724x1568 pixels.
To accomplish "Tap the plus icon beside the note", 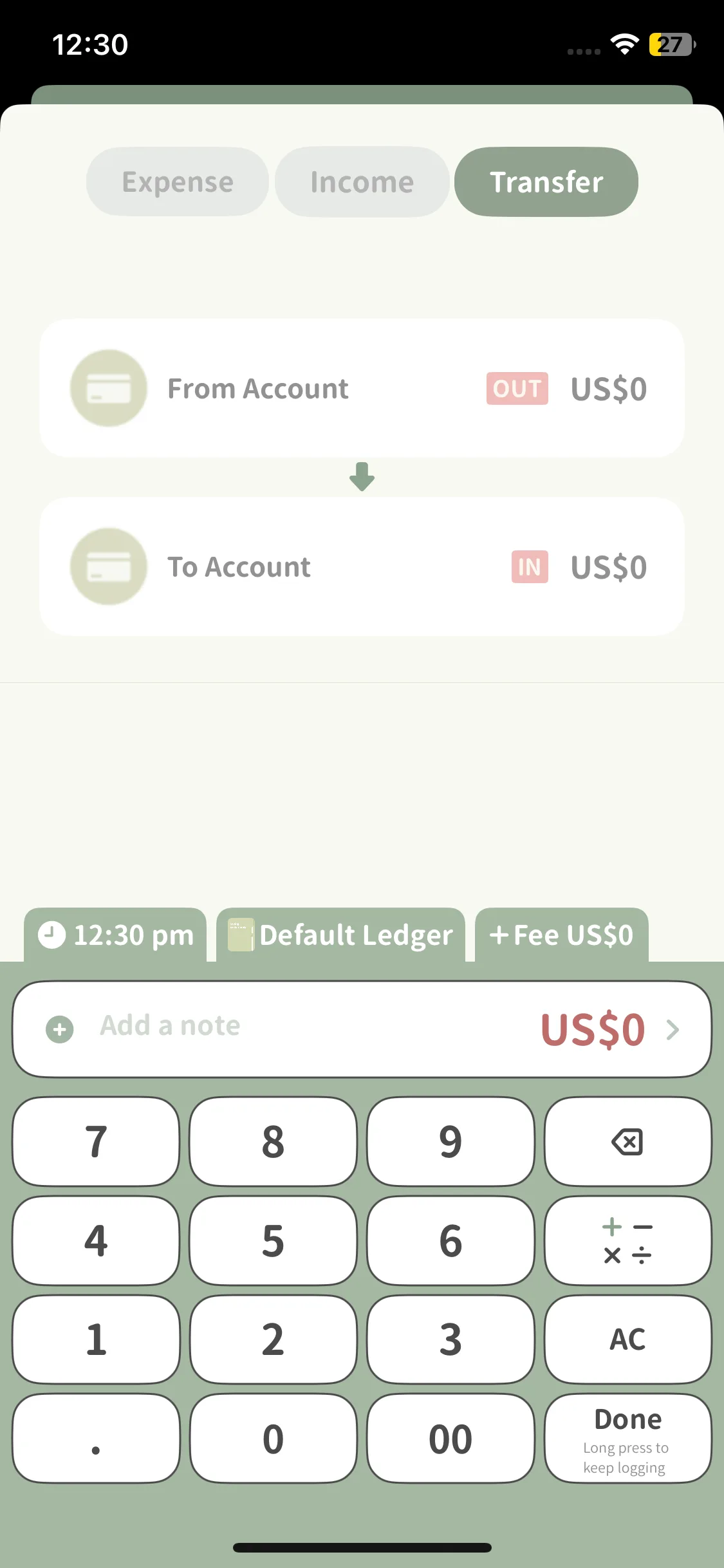I will (x=60, y=1029).
